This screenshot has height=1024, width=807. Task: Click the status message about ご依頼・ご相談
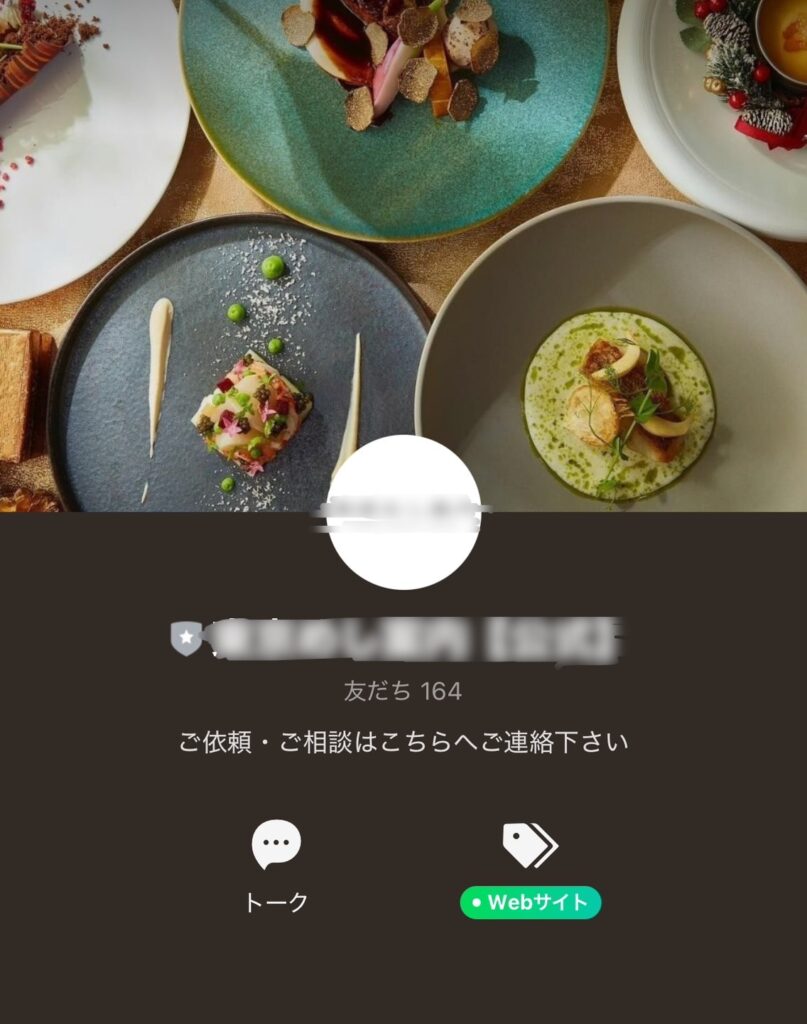pyautogui.click(x=403, y=740)
